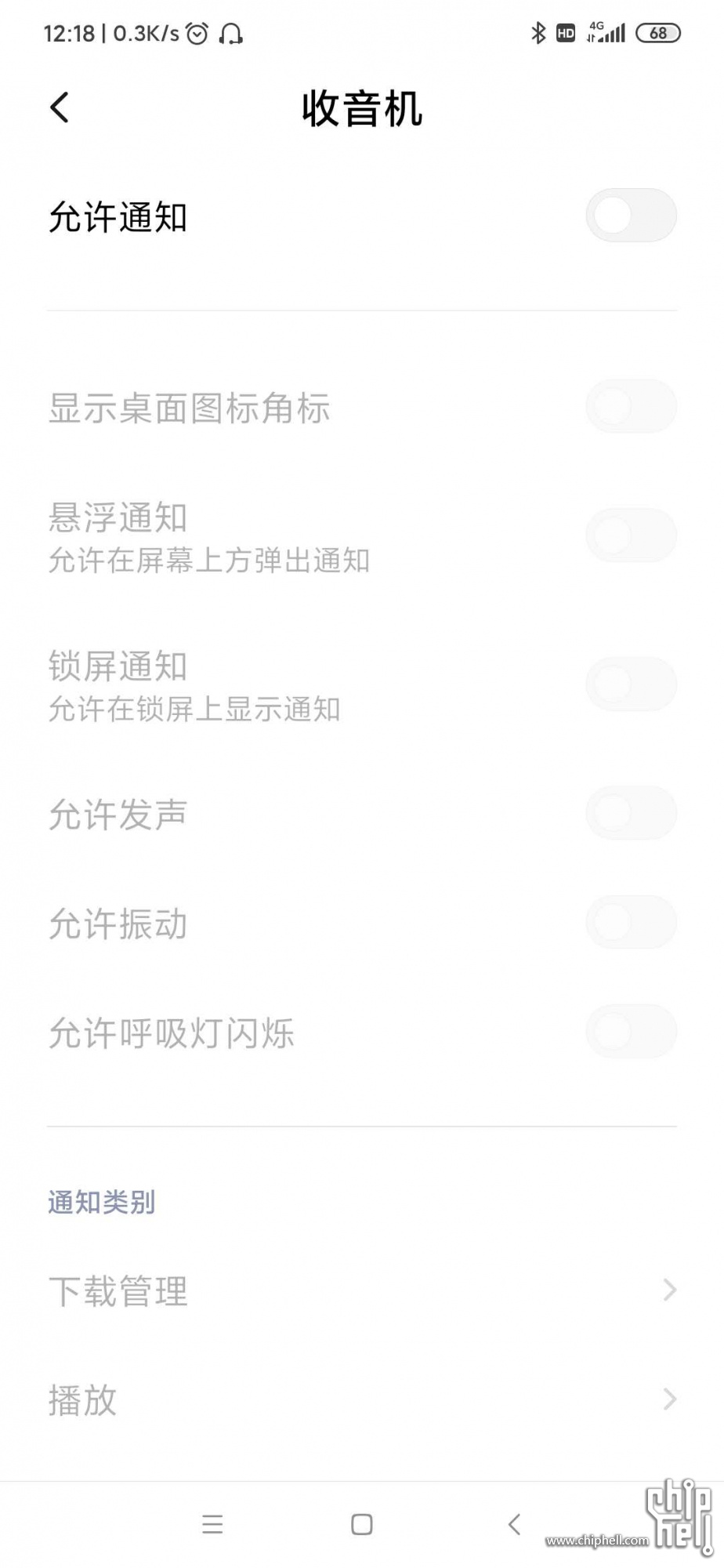Screen dimensions: 724x1568
Task: Tap the 收音机 title at the top
Action: (361, 110)
